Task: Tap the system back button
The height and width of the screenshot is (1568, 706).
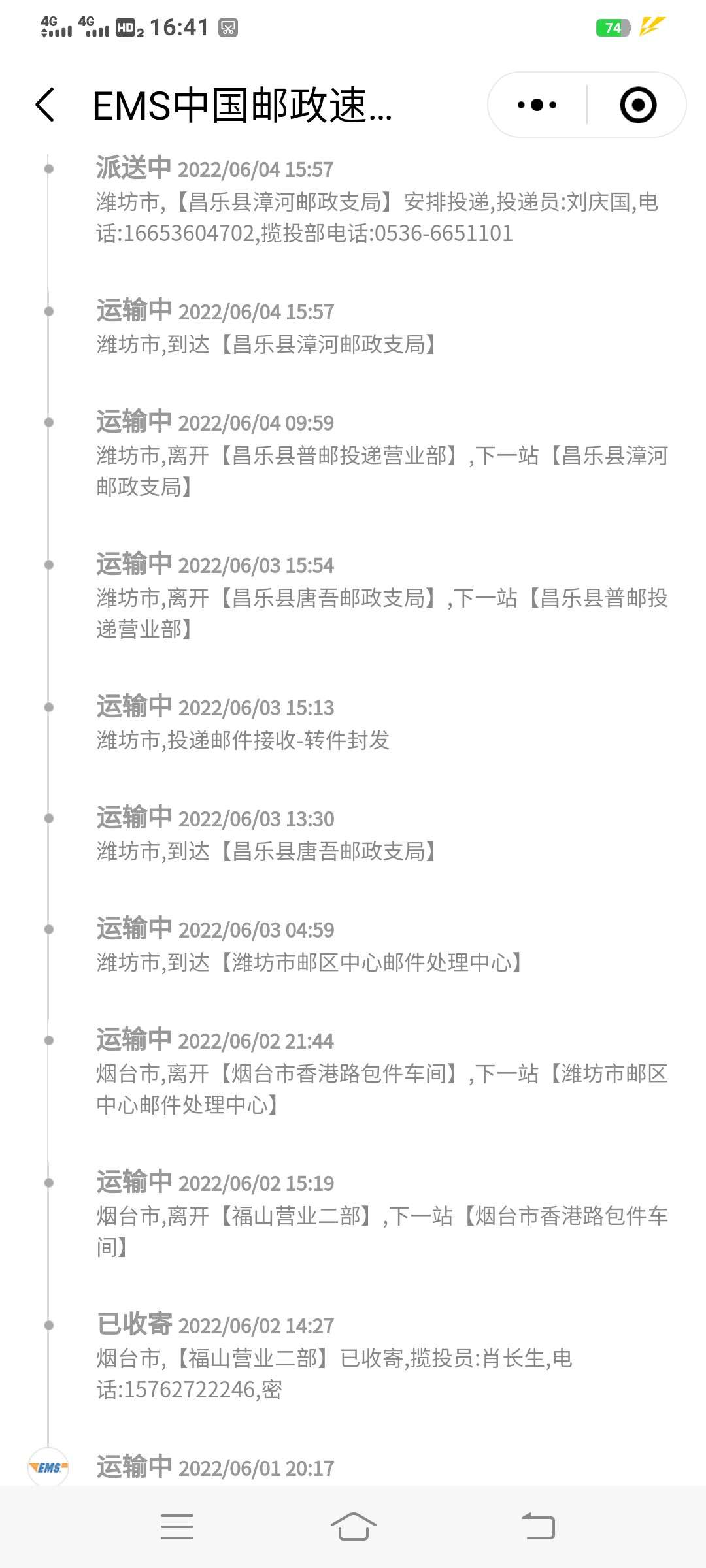Action: [x=538, y=1527]
